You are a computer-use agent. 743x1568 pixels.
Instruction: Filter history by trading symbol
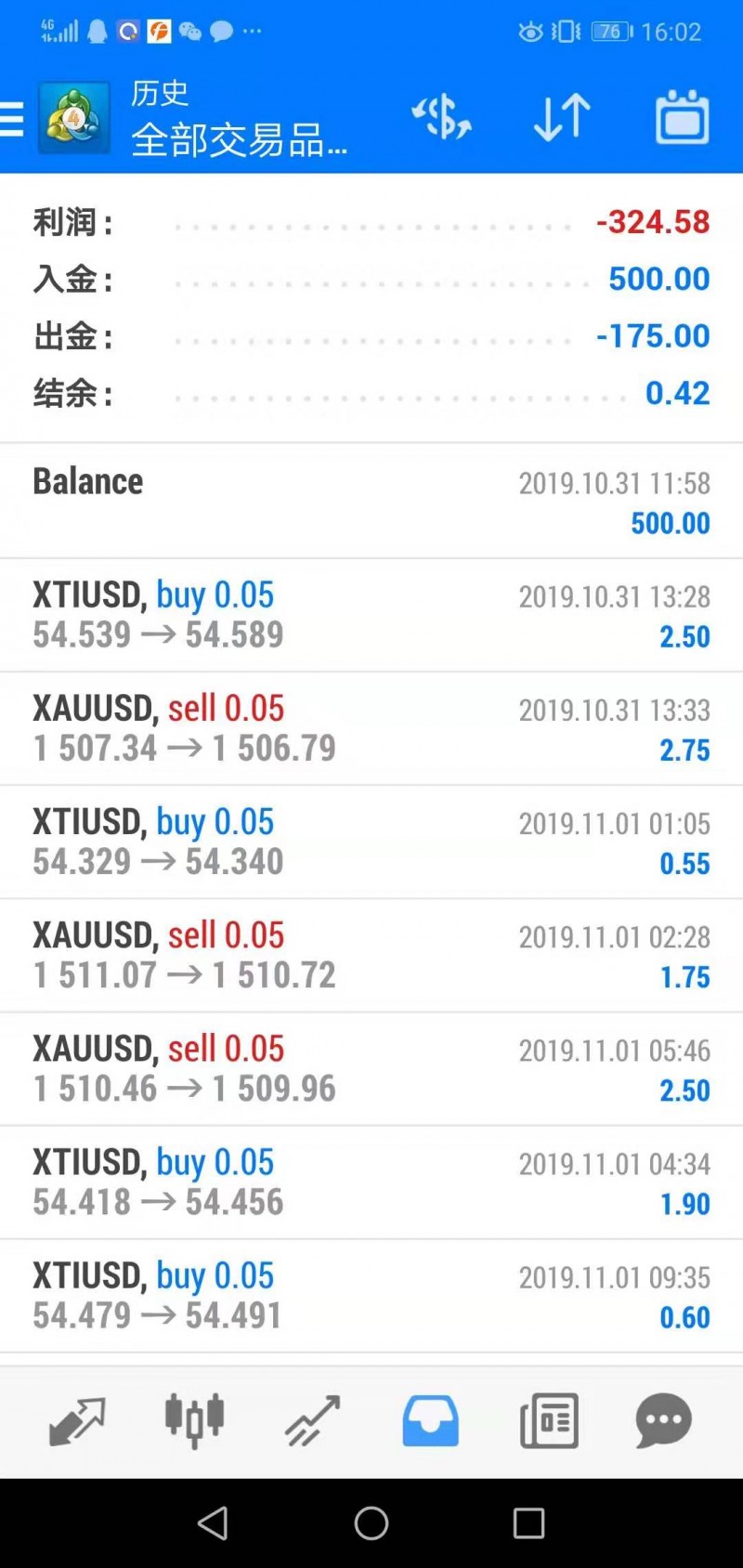[x=441, y=118]
